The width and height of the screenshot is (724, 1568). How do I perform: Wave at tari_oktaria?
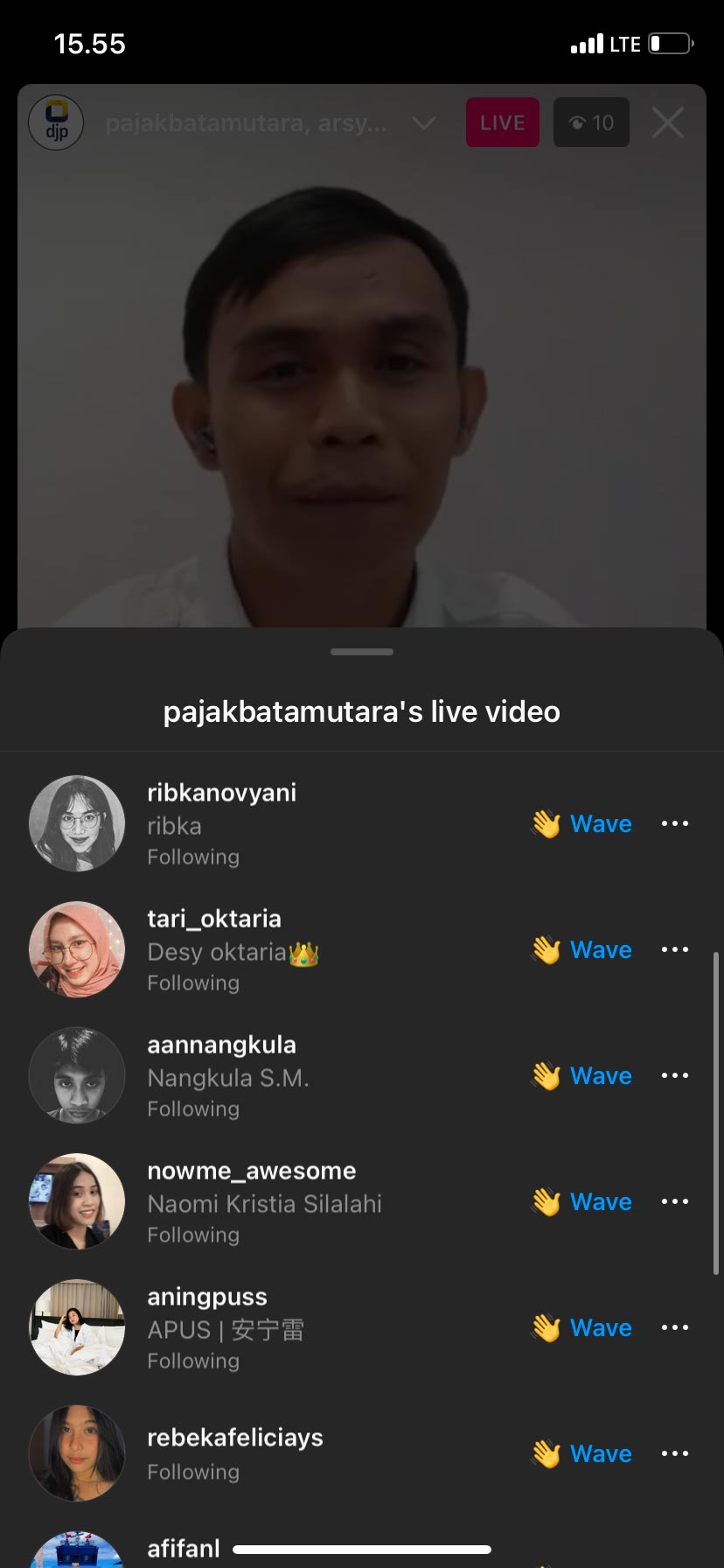pos(582,949)
